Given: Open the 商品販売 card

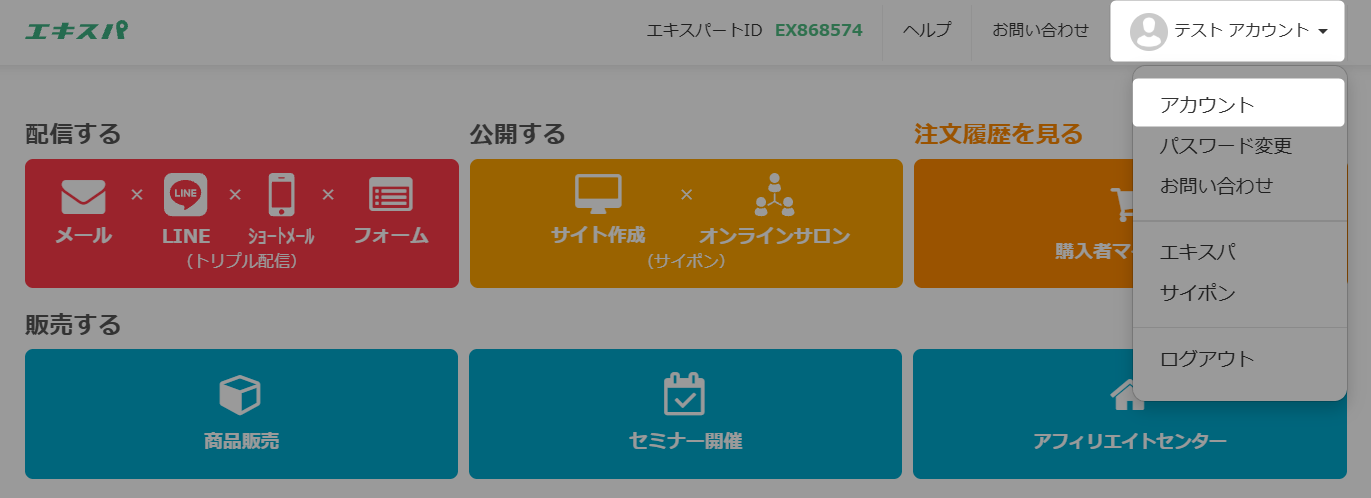Looking at the screenshot, I should [x=241, y=414].
